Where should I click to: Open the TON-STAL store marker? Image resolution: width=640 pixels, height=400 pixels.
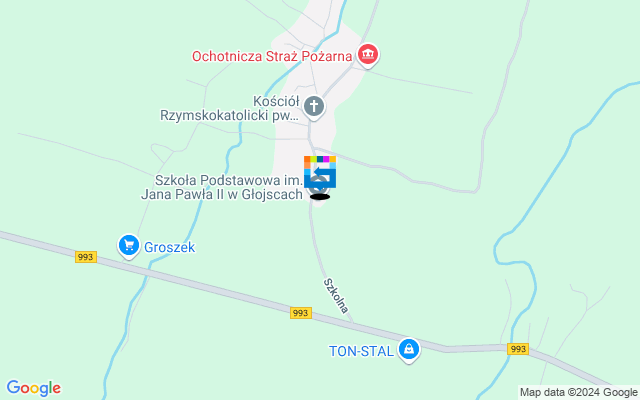tap(408, 350)
